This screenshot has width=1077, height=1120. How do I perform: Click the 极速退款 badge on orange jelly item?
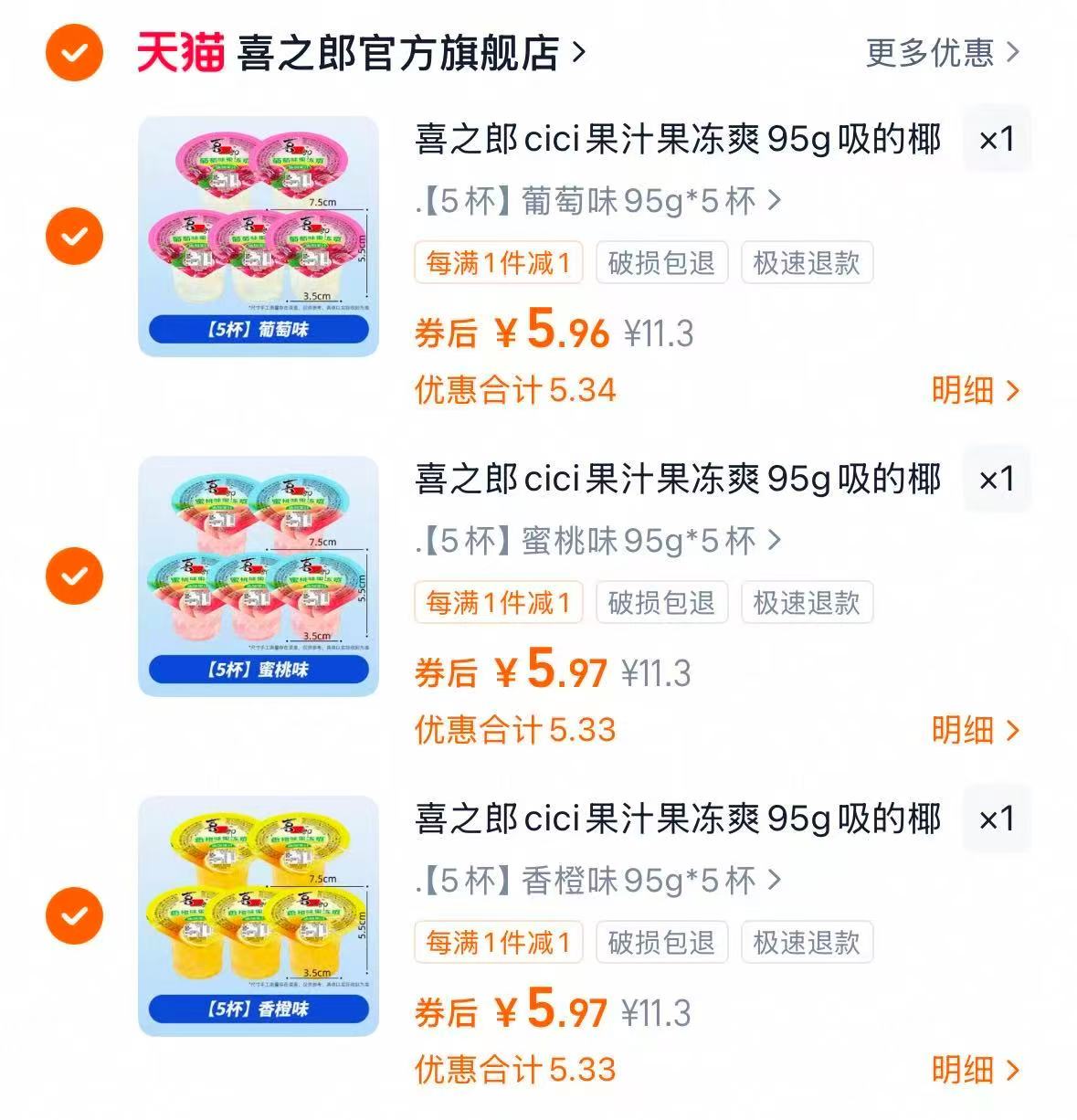click(x=806, y=943)
